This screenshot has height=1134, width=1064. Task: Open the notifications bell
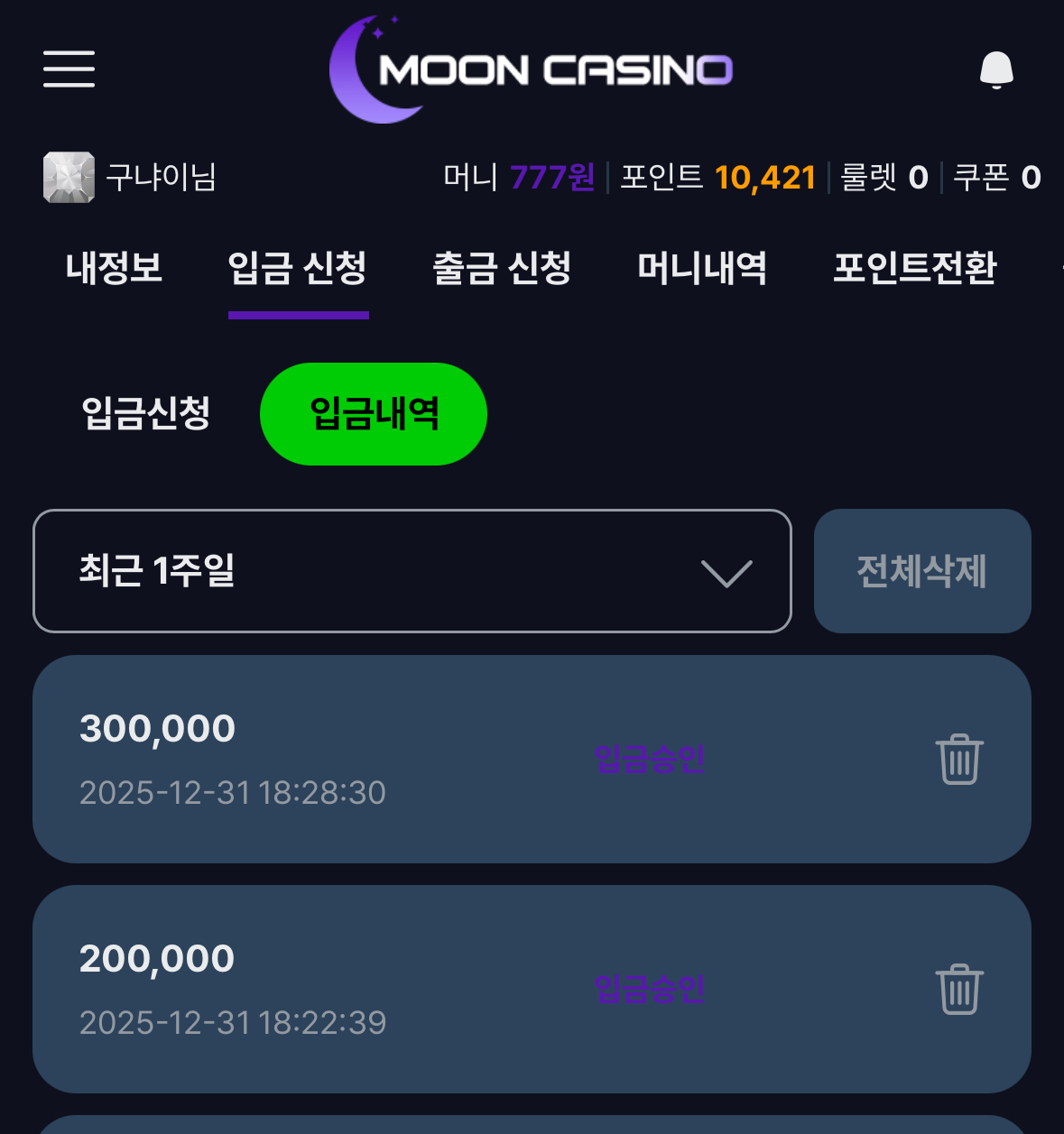(996, 69)
